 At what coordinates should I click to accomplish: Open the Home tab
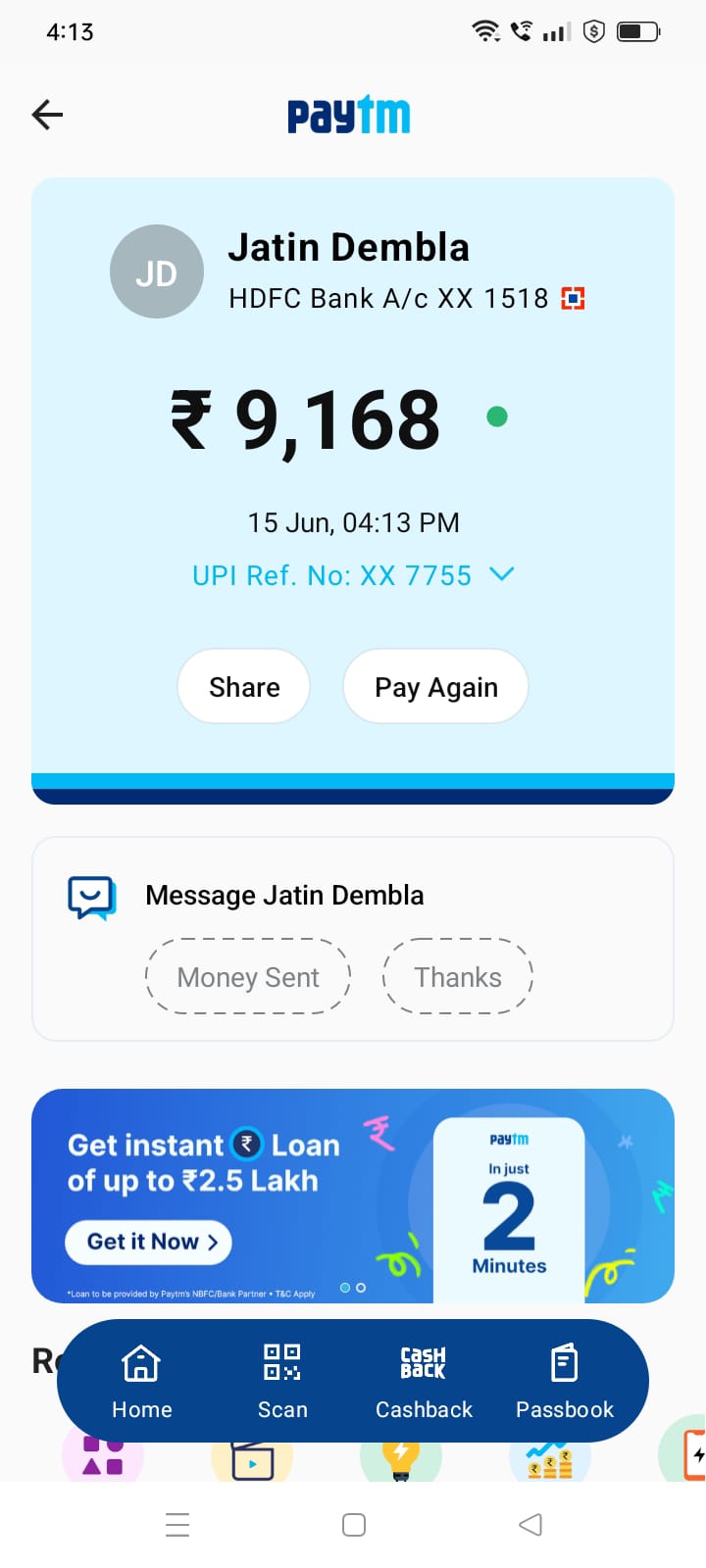141,1381
